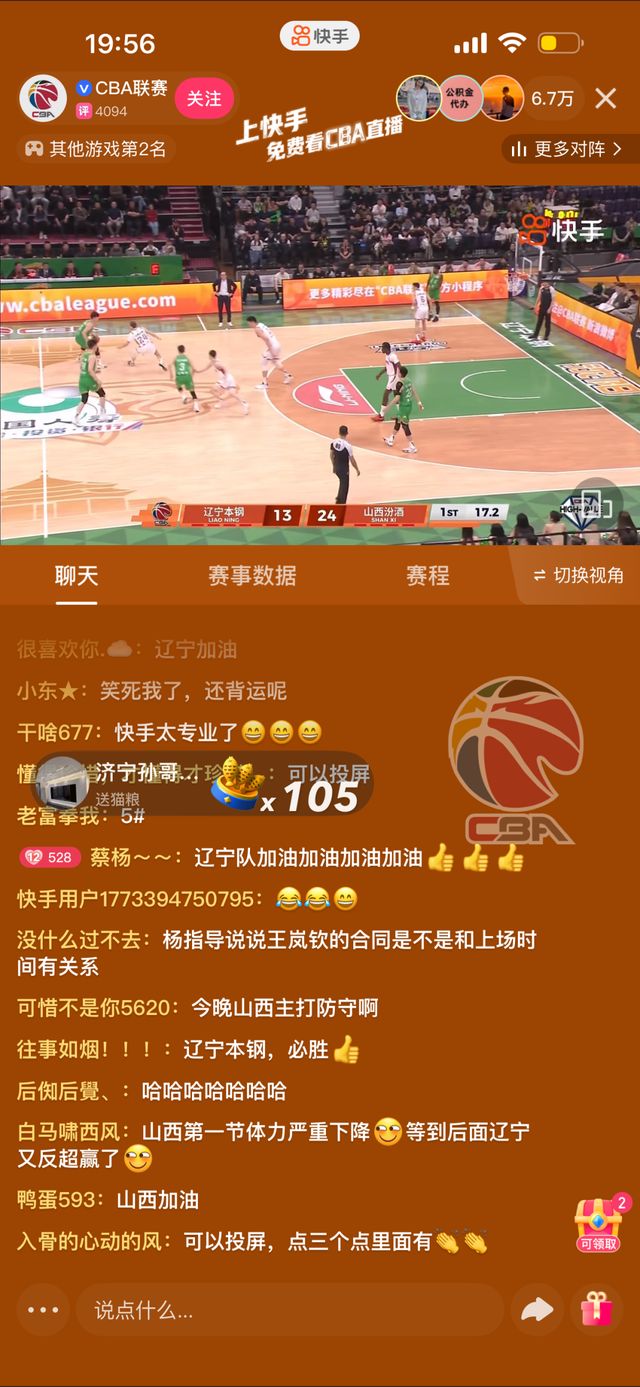Open the 6.7万 viewers list

(x=553, y=98)
